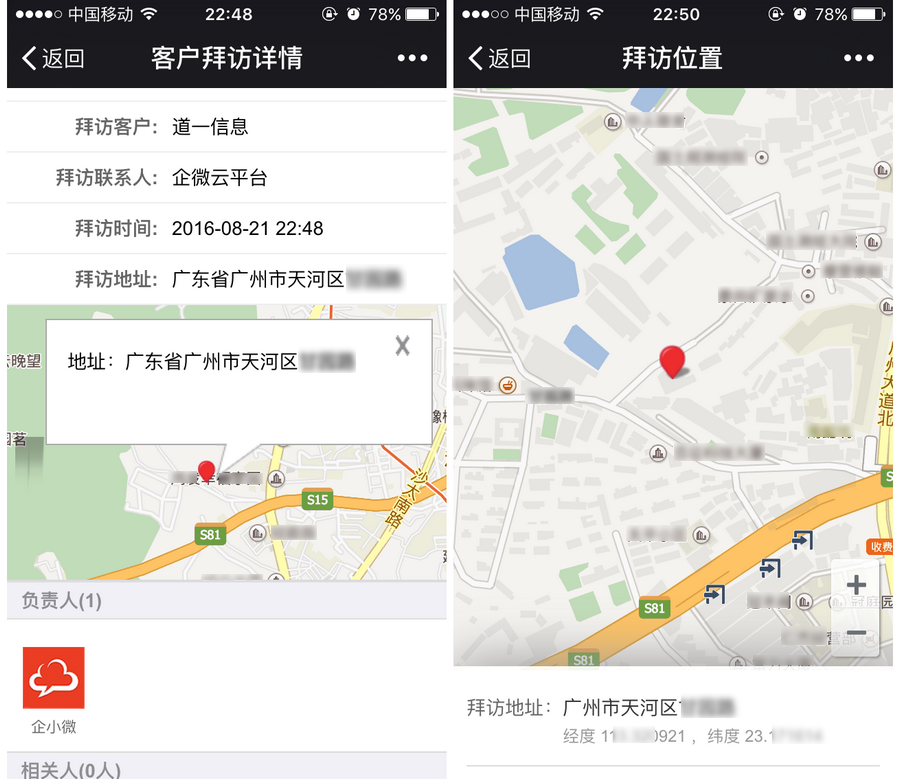Go back from 拜访位置 screen
The width and height of the screenshot is (900, 779).
499,58
